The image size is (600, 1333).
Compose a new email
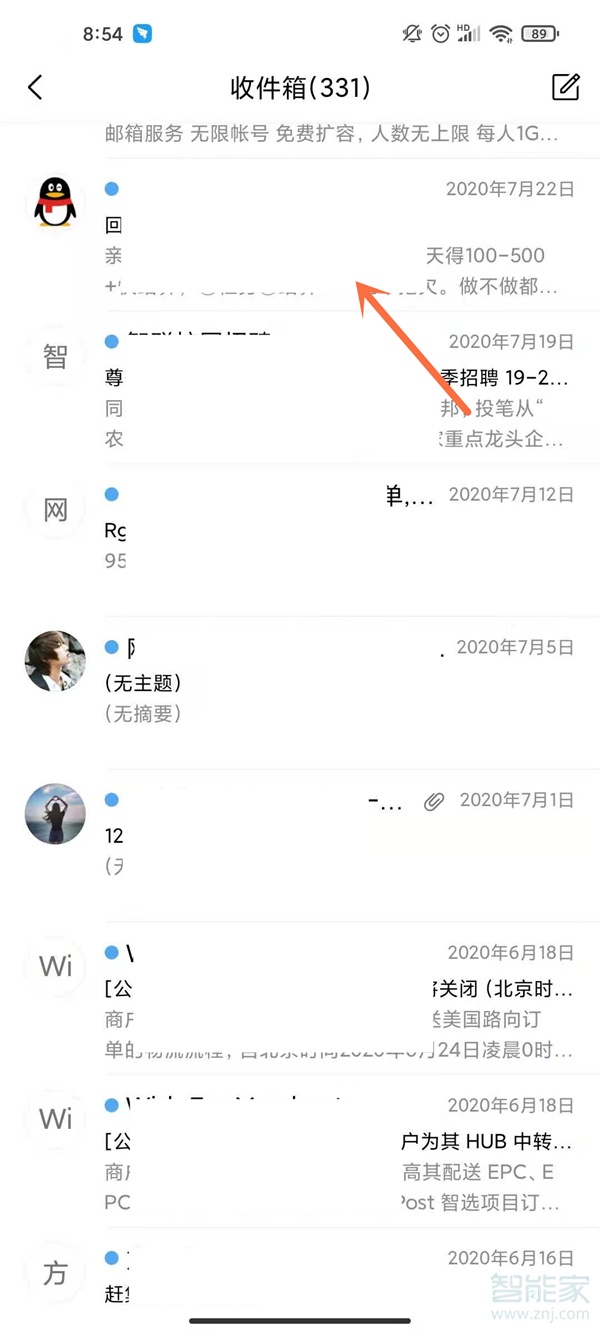pos(565,87)
